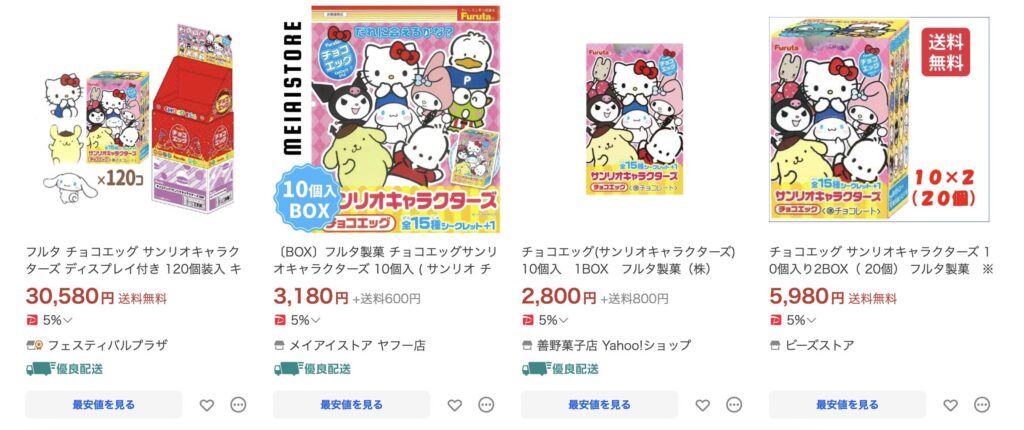1024x430 pixels.
Task: Open overflow menu for the 5,980円 item
Action: (x=982, y=405)
